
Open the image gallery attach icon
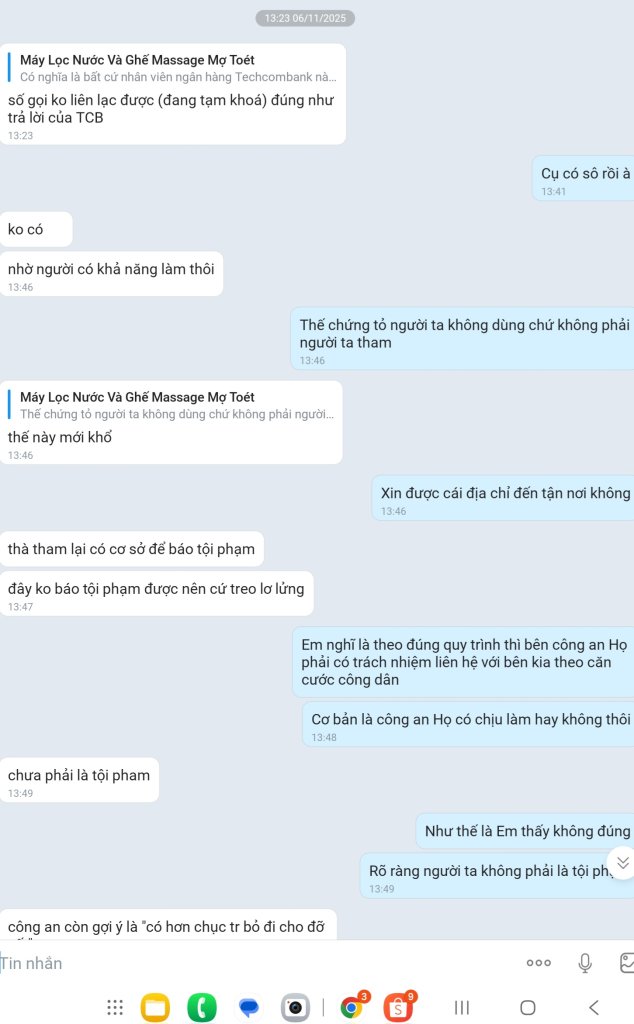[x=626, y=963]
